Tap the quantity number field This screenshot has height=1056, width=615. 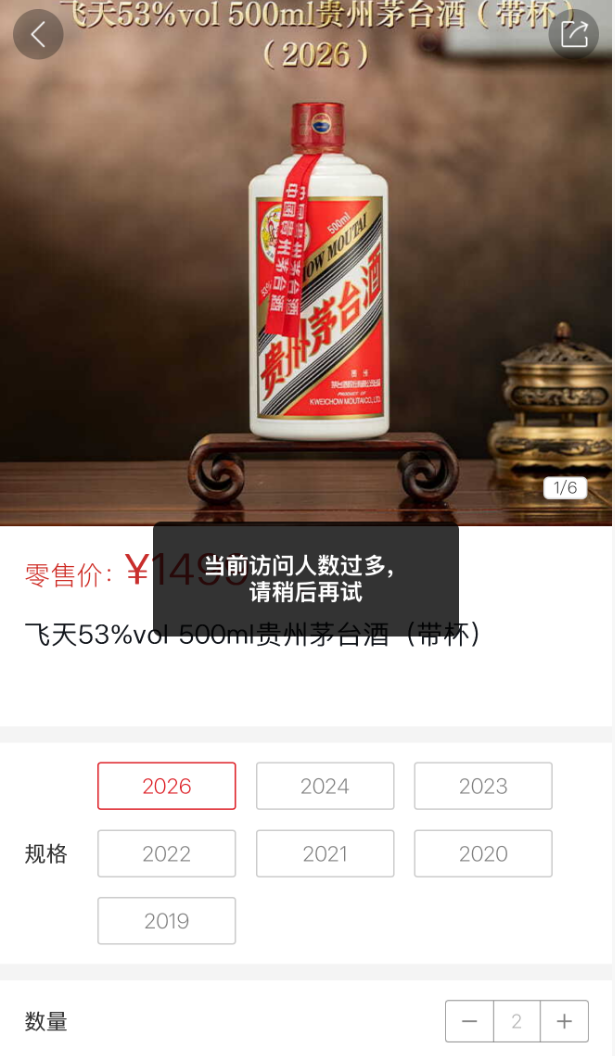[517, 1021]
